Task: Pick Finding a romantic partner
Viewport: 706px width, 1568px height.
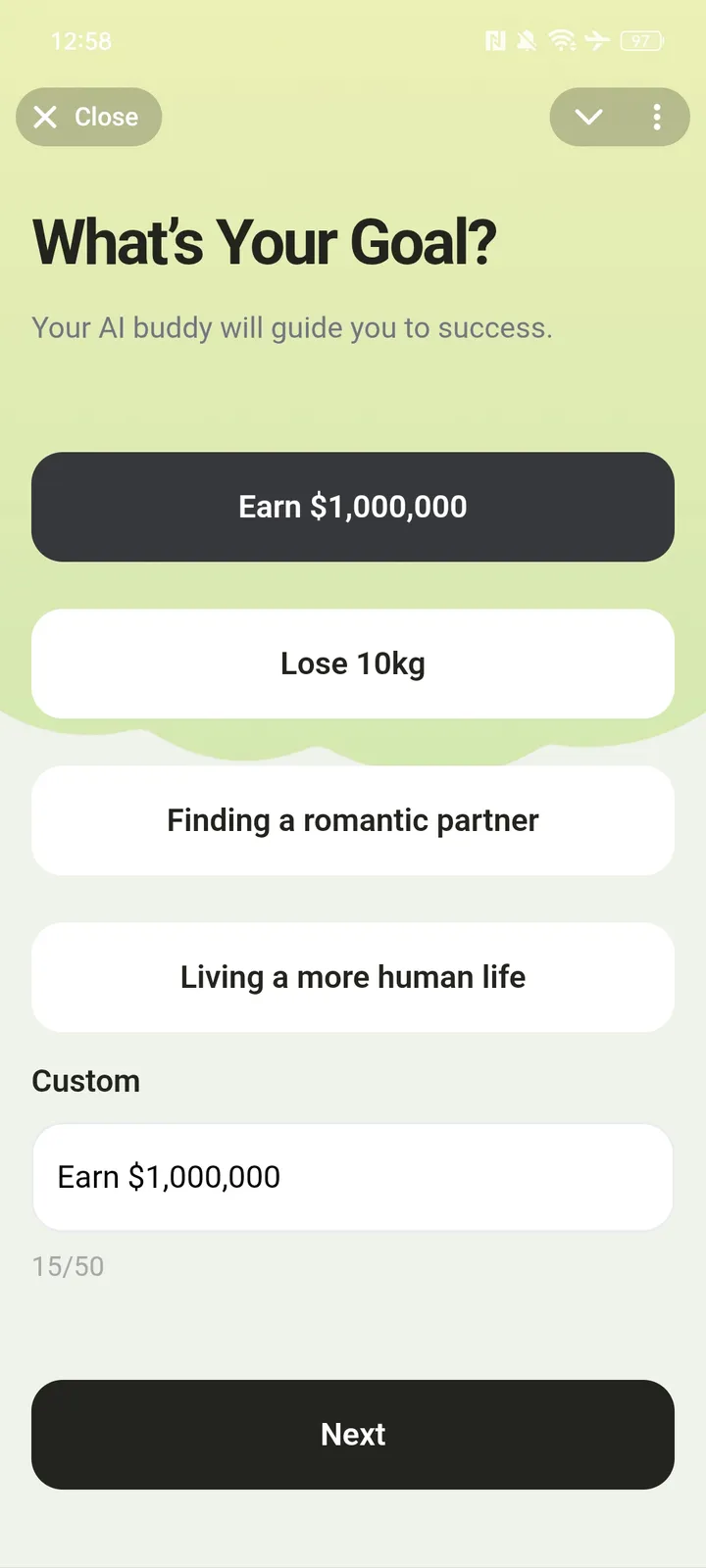Action: [353, 820]
